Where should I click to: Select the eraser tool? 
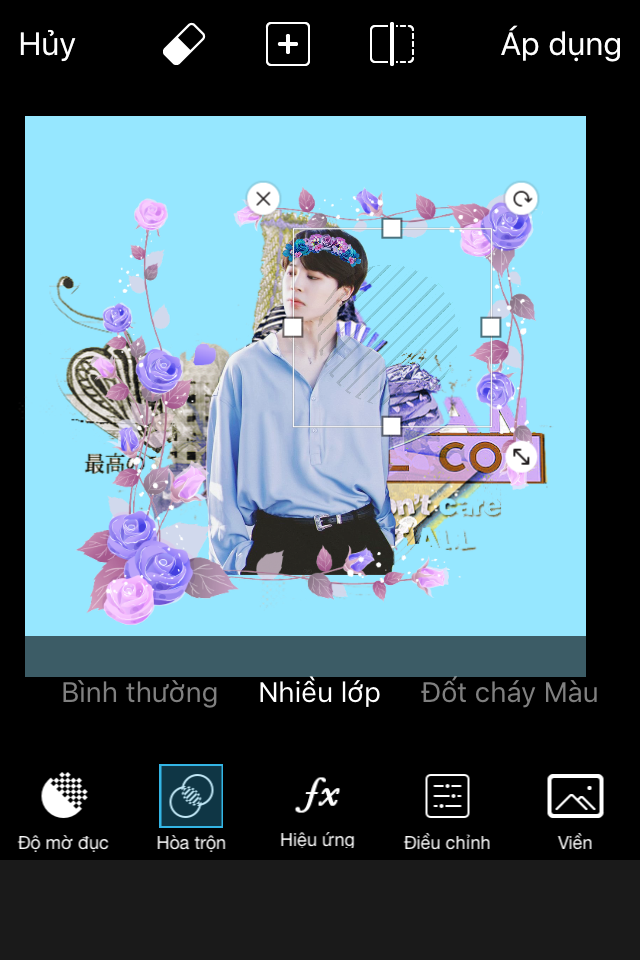click(184, 43)
